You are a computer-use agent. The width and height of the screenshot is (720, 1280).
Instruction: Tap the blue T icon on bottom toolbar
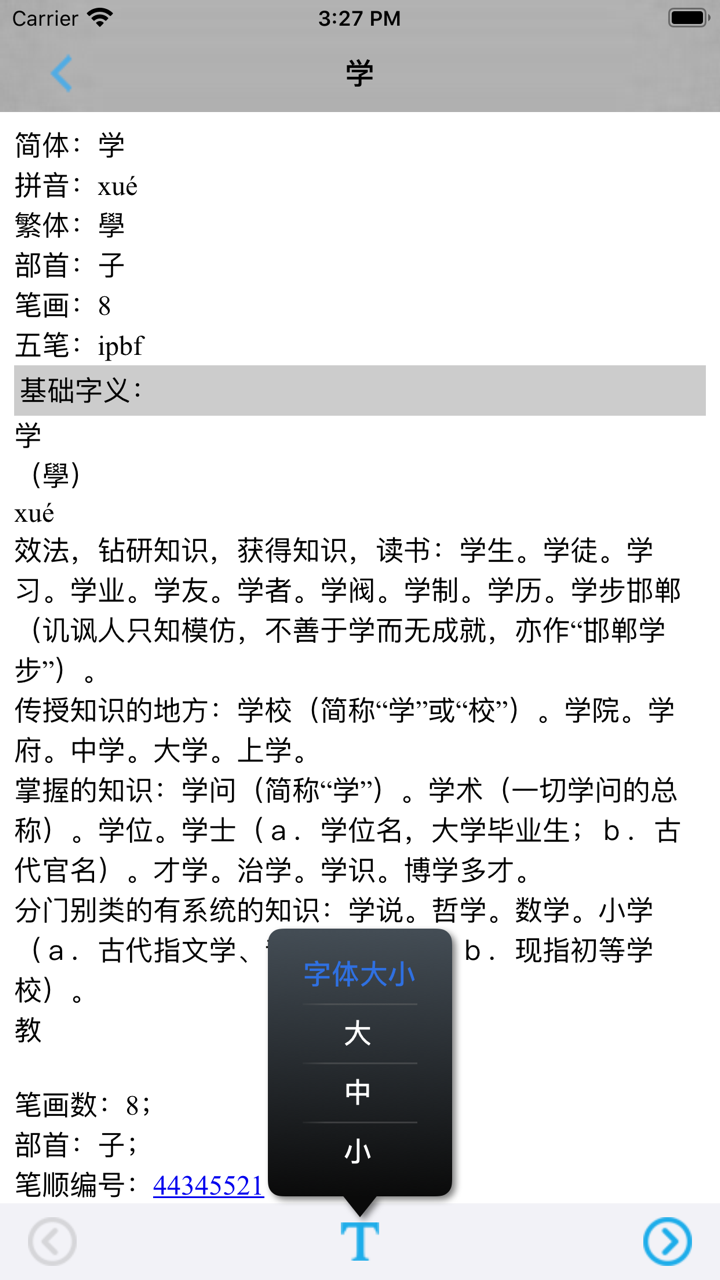pyautogui.click(x=358, y=1240)
